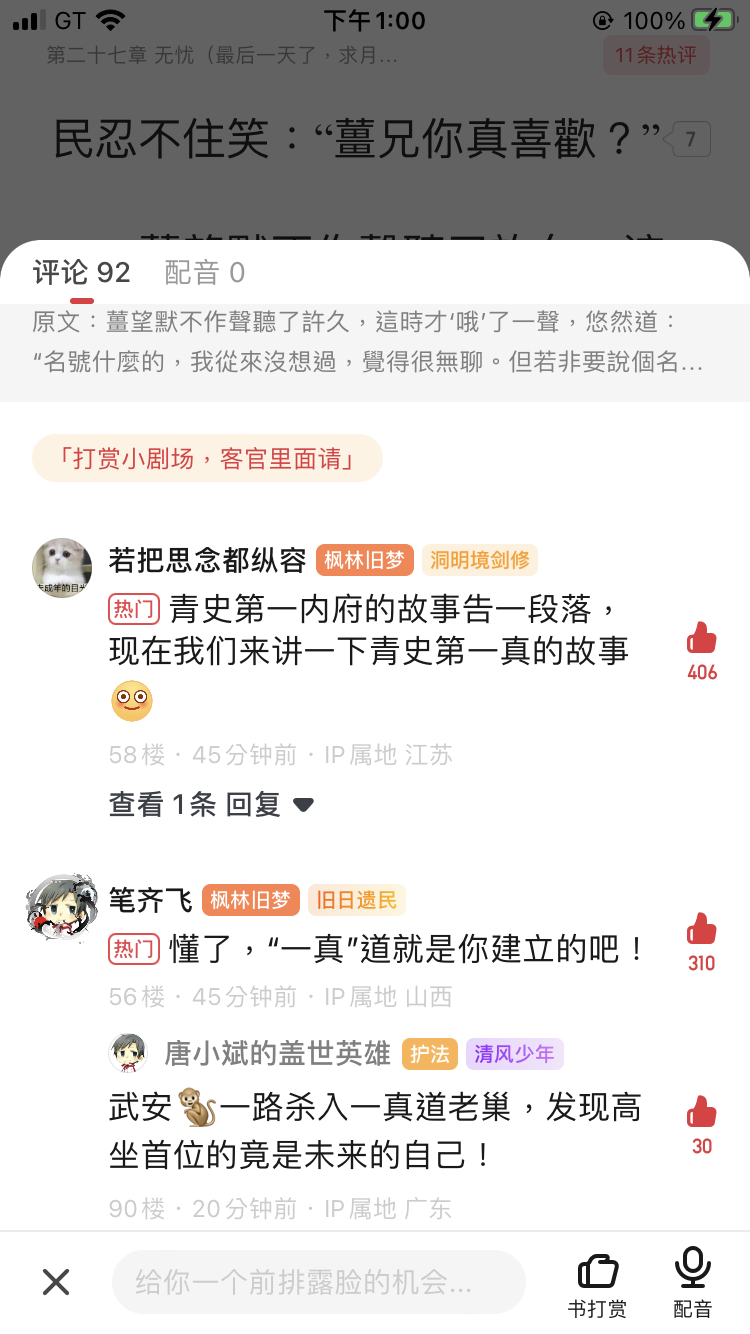
Task: Open 若把思念都纵容's avatar profile
Action: coord(63,568)
